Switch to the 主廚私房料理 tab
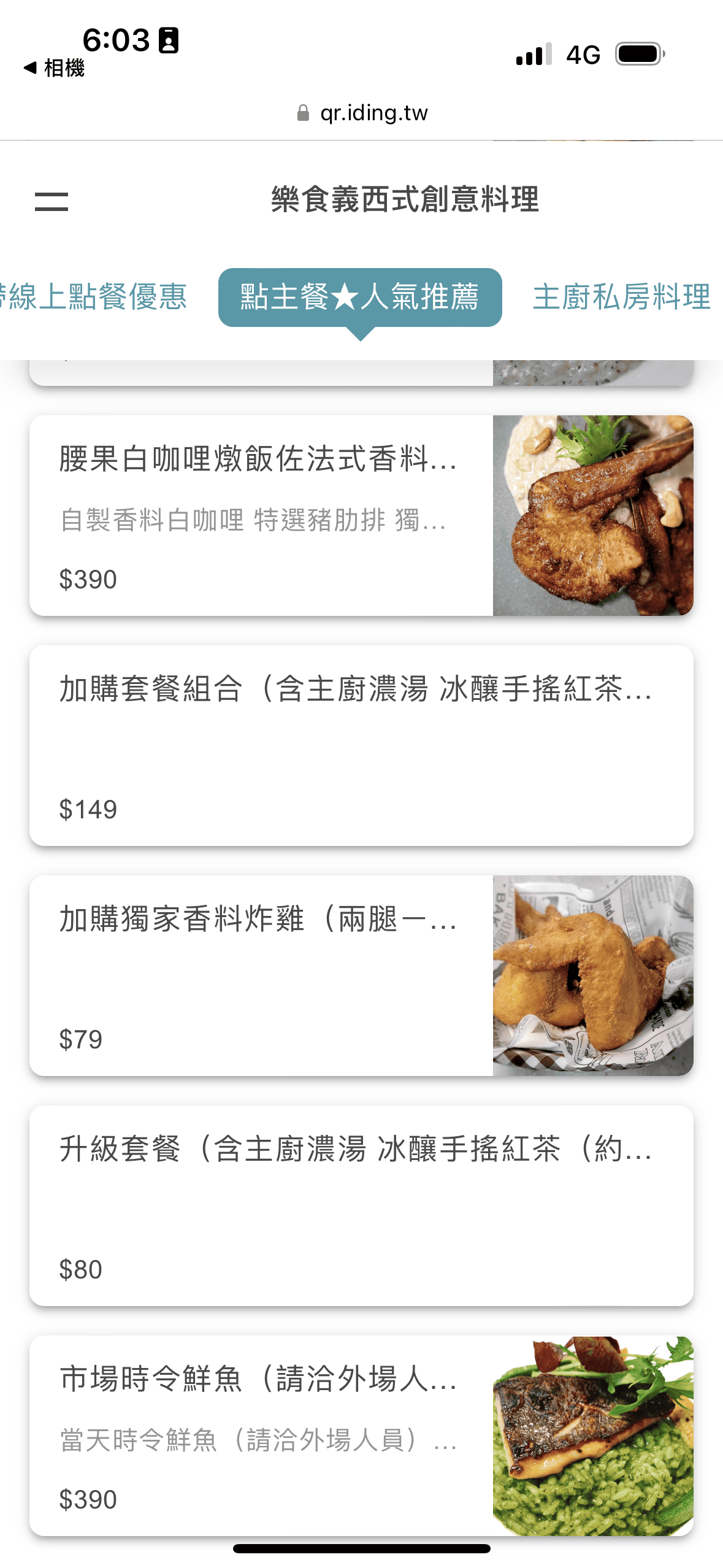723x1568 pixels. [621, 298]
